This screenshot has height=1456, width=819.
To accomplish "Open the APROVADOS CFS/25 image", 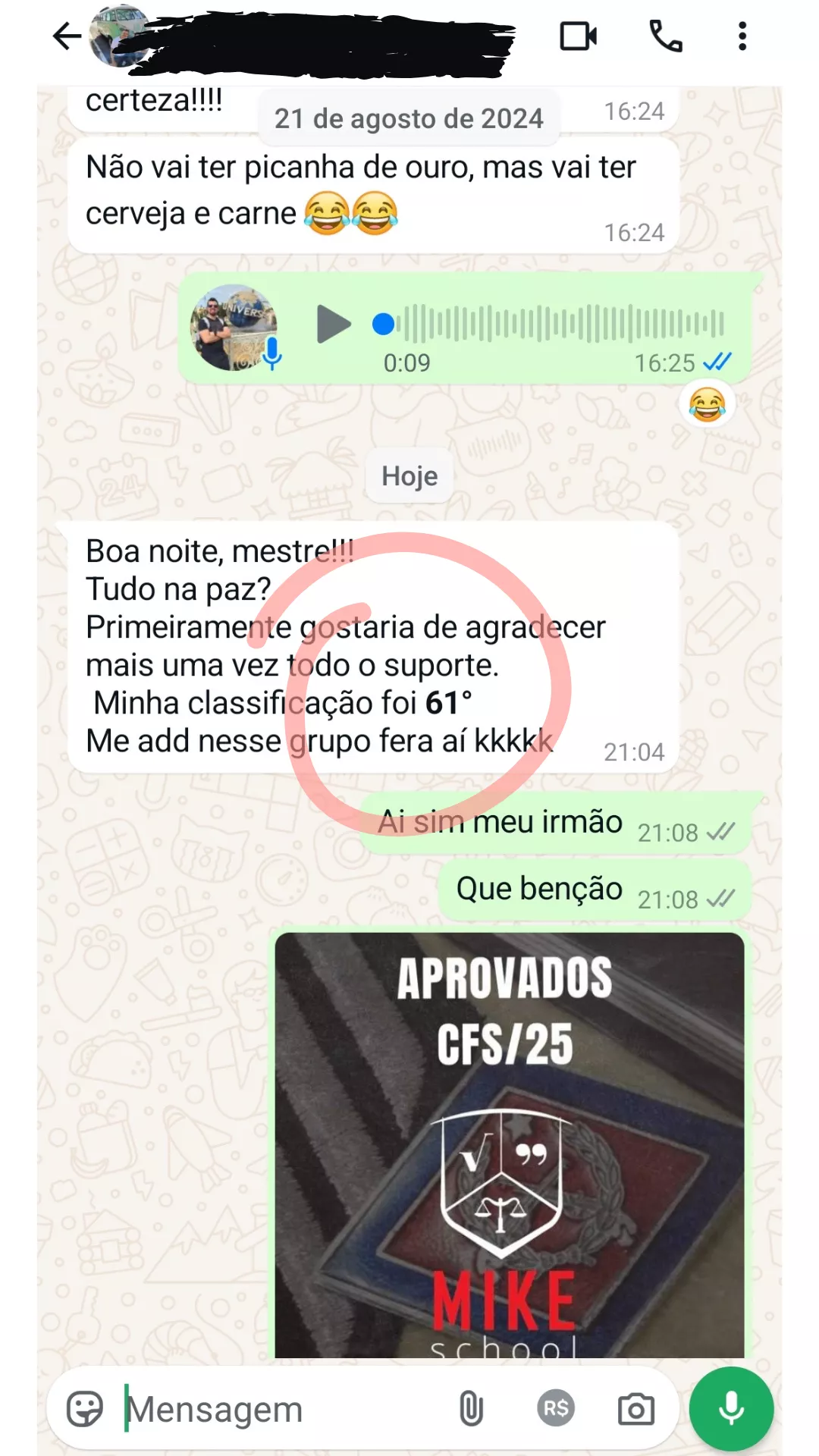I will coord(509,1145).
